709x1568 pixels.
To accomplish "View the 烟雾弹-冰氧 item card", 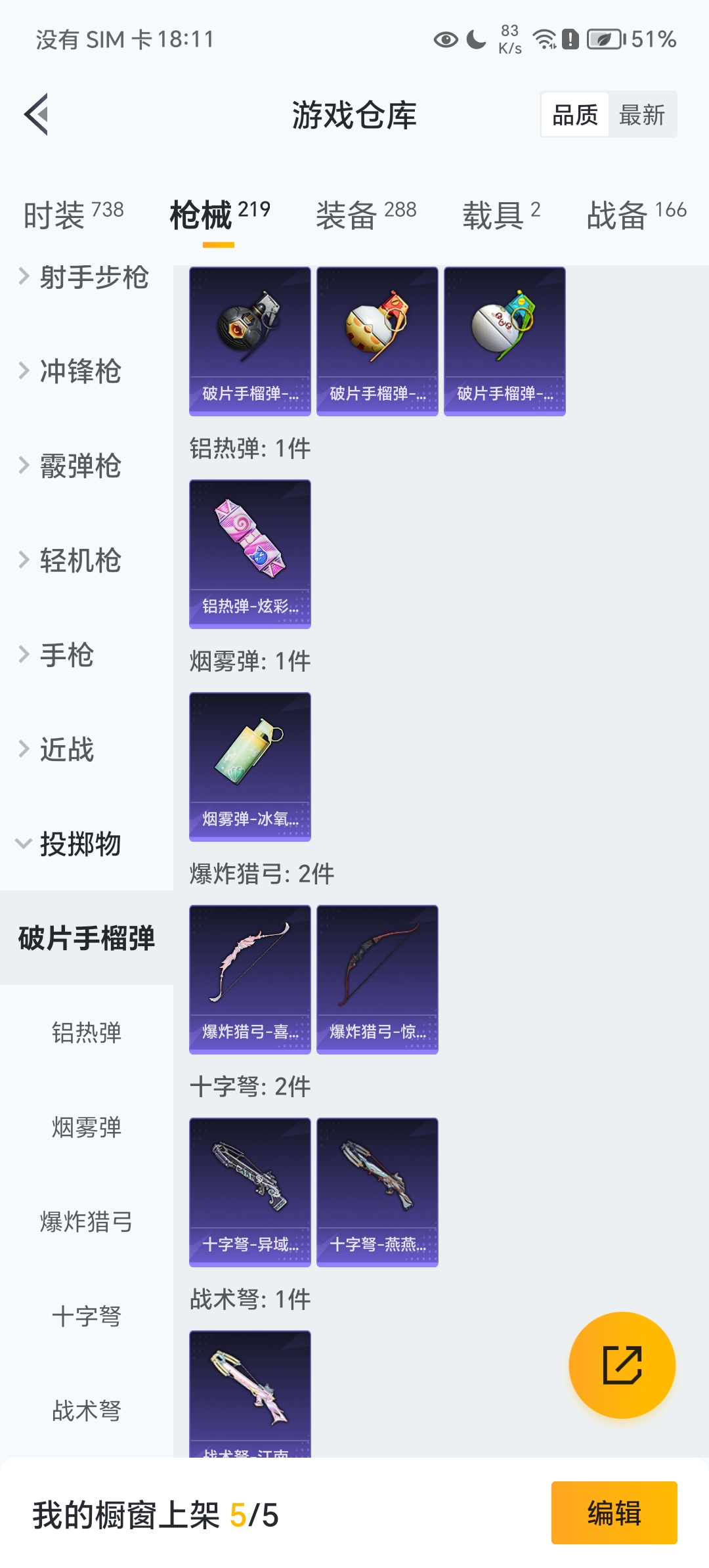I will coord(250,766).
